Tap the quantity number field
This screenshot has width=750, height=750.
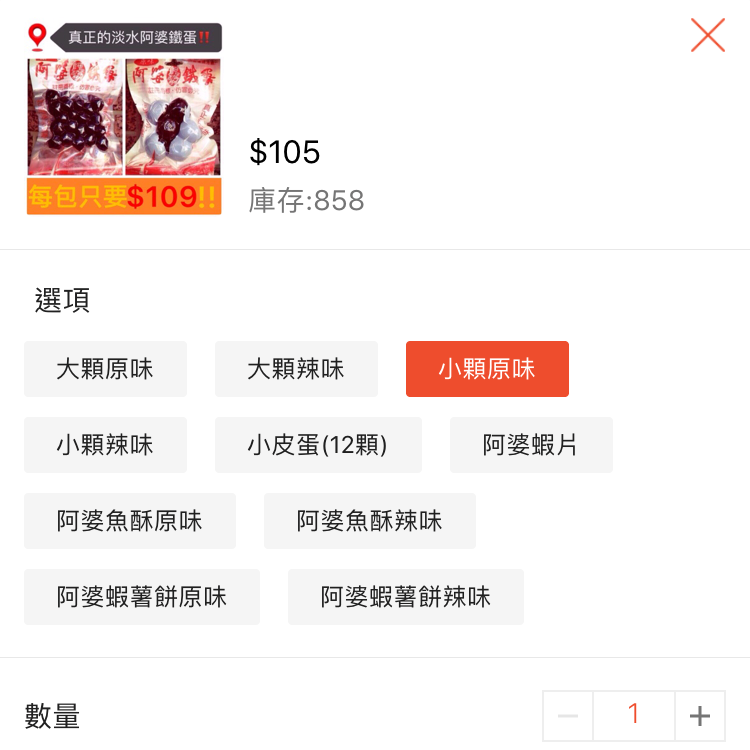(x=634, y=716)
